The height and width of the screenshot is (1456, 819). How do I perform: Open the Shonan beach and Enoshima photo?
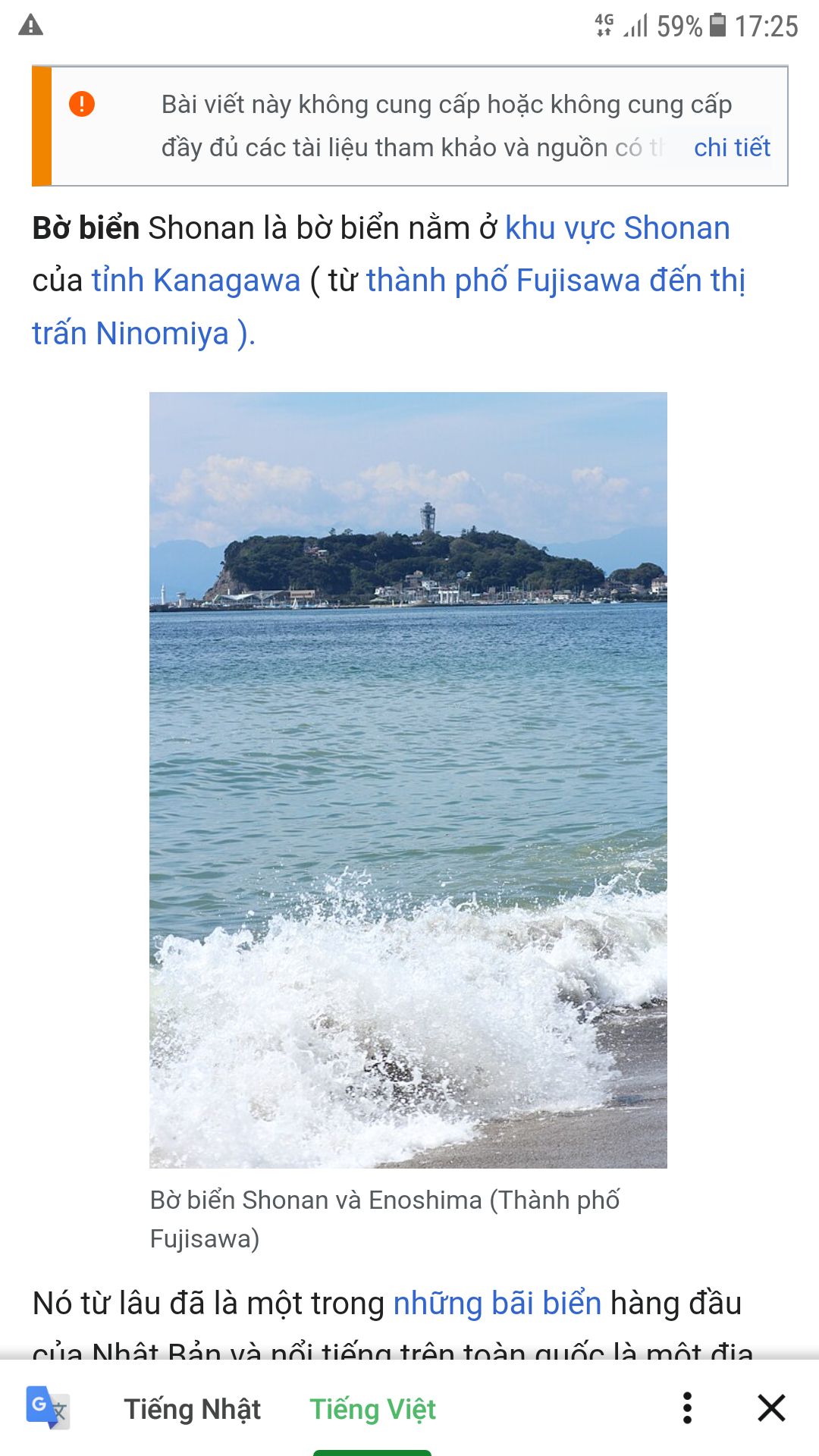point(408,780)
